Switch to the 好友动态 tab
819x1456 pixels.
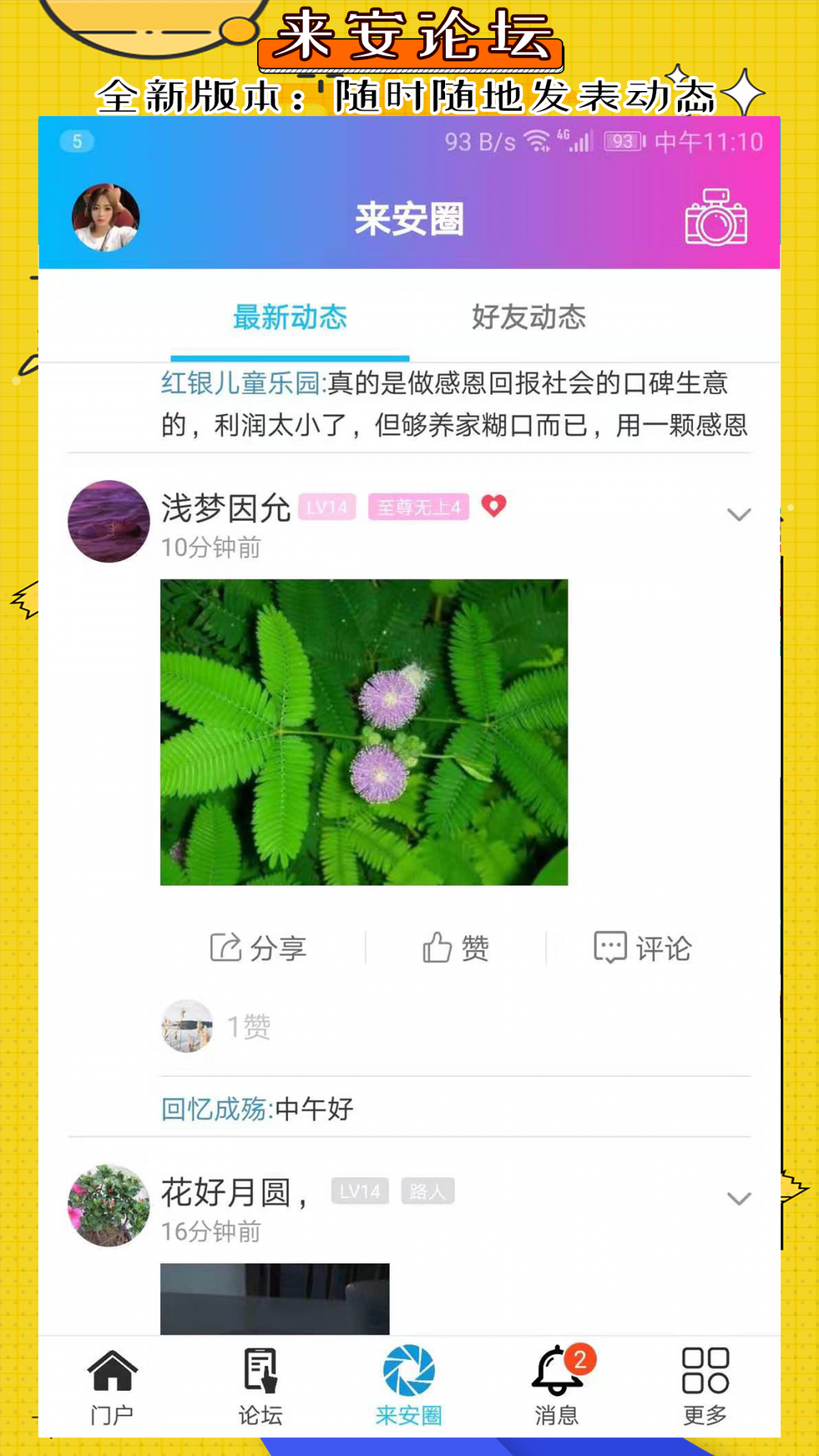coord(528,318)
